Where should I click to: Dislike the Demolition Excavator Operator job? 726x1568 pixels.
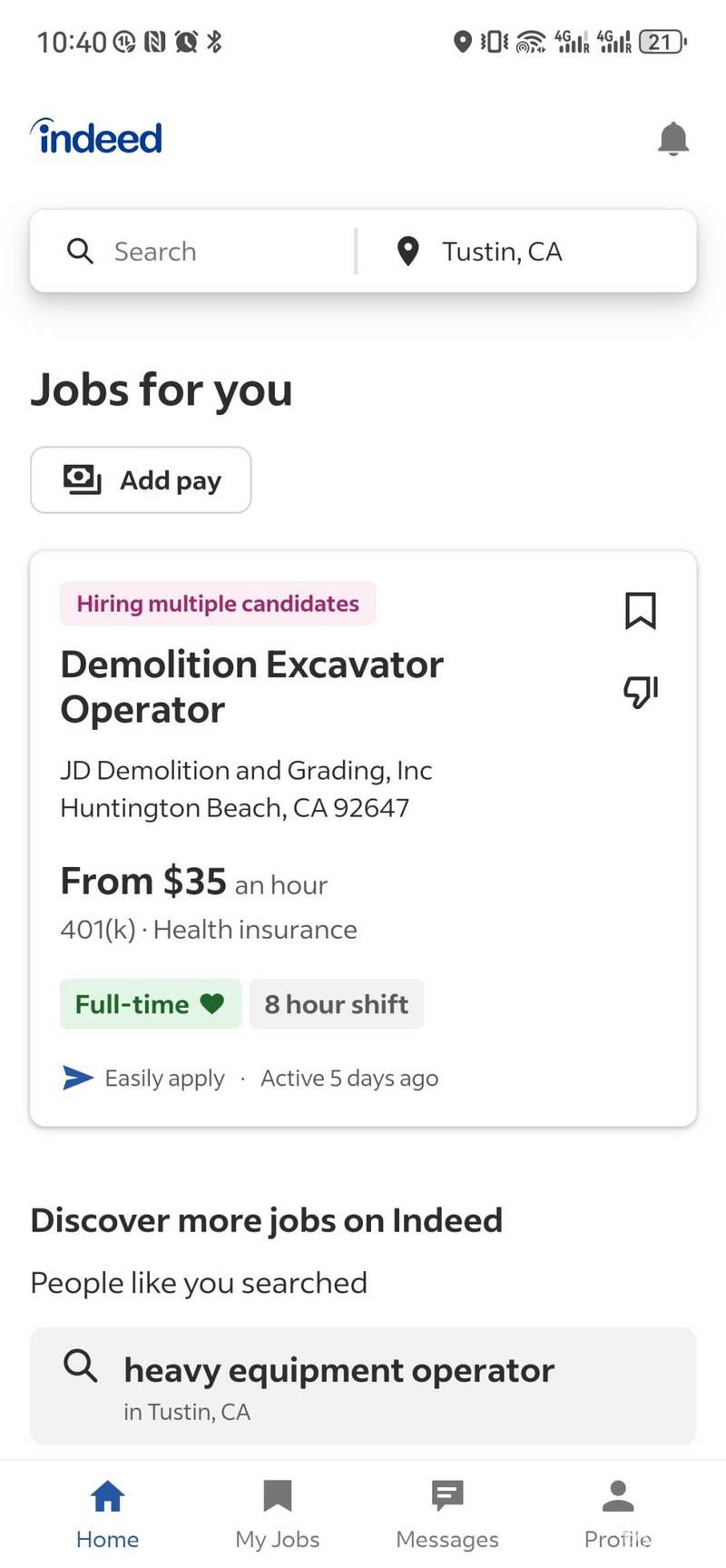tap(641, 692)
